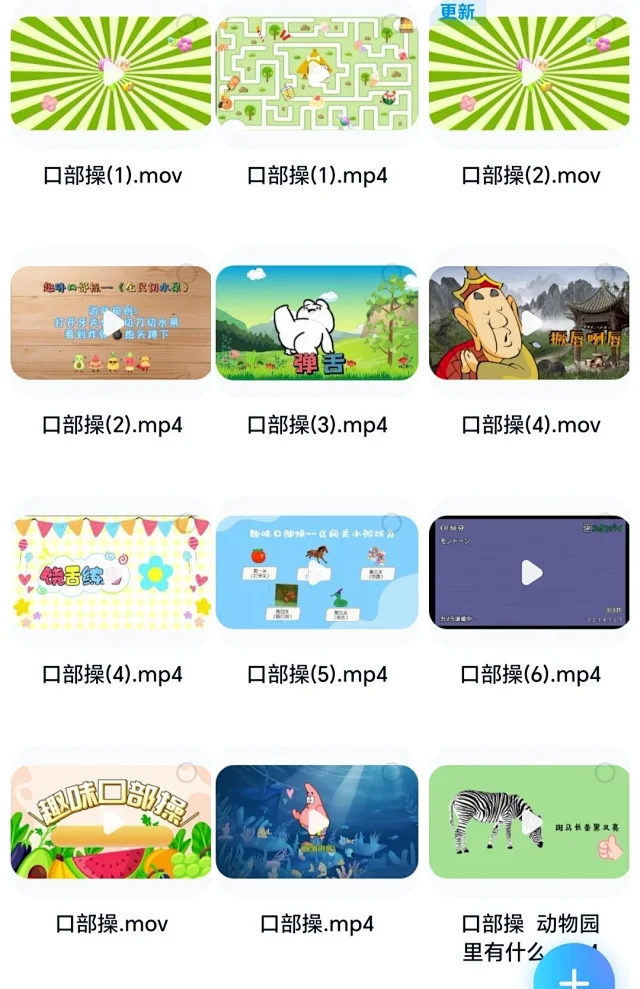Open the video 口部操(2).mp4
This screenshot has width=640, height=989.
[111, 322]
